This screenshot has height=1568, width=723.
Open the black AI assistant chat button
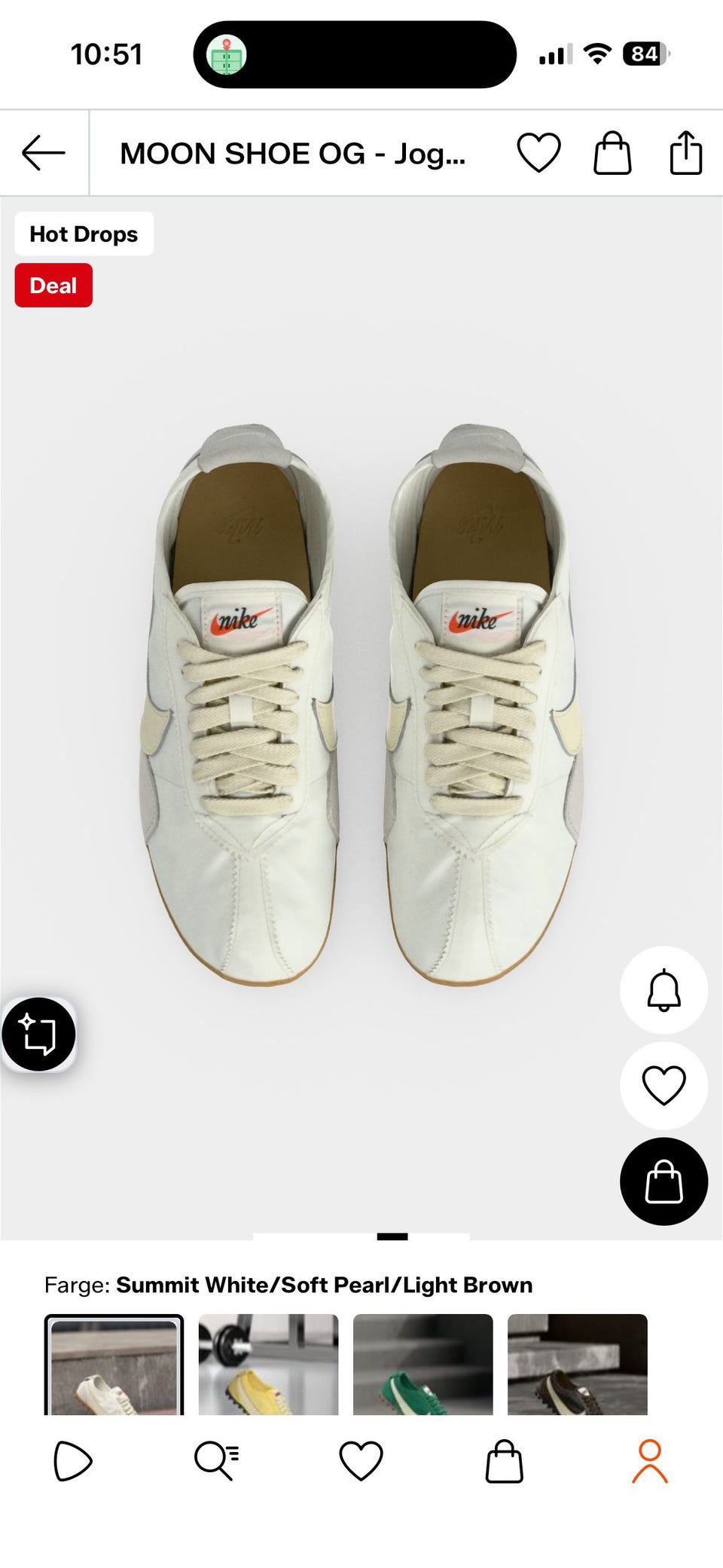click(x=38, y=1034)
